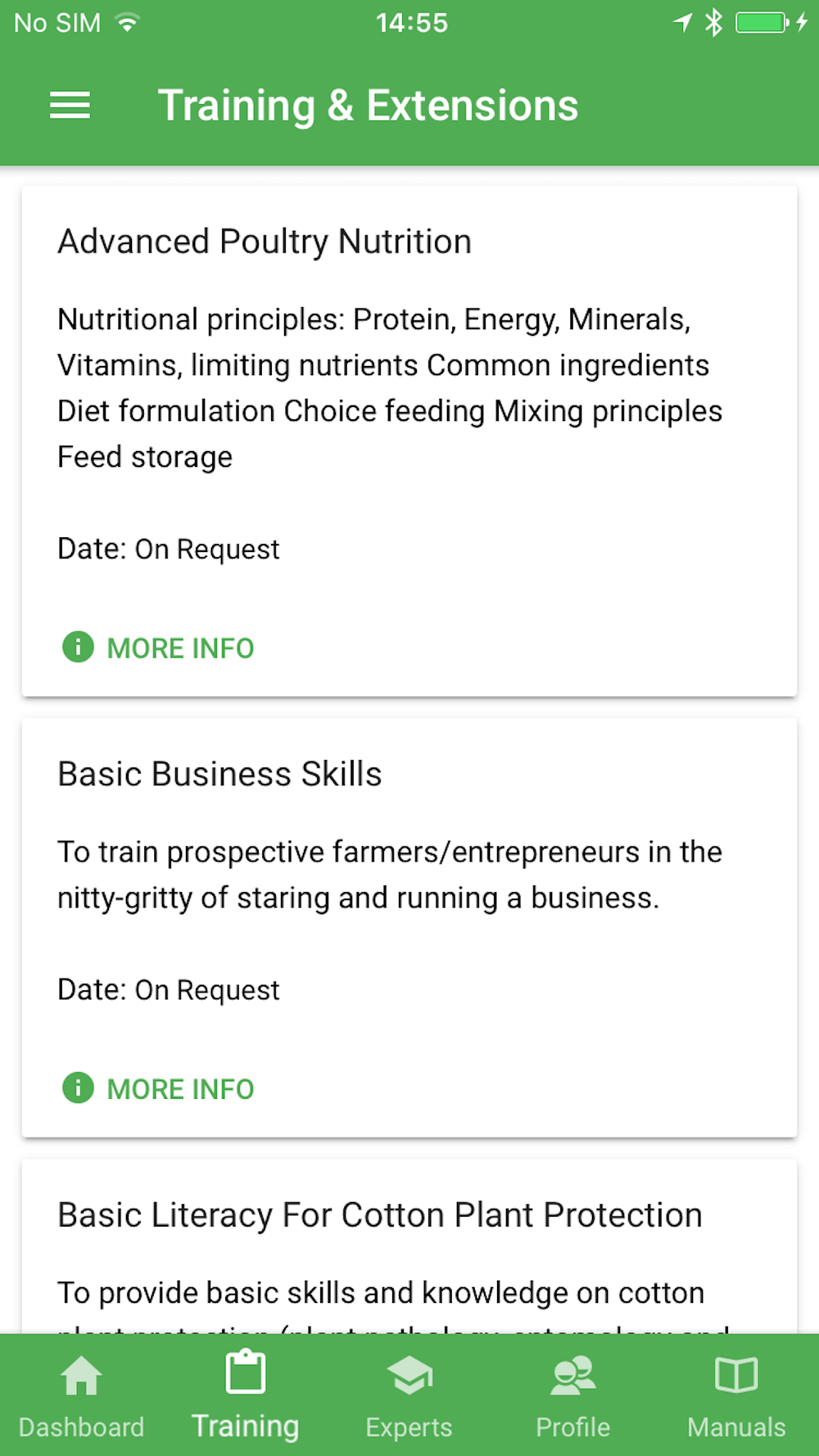View more info on Basic Business Skills

[x=159, y=1088]
